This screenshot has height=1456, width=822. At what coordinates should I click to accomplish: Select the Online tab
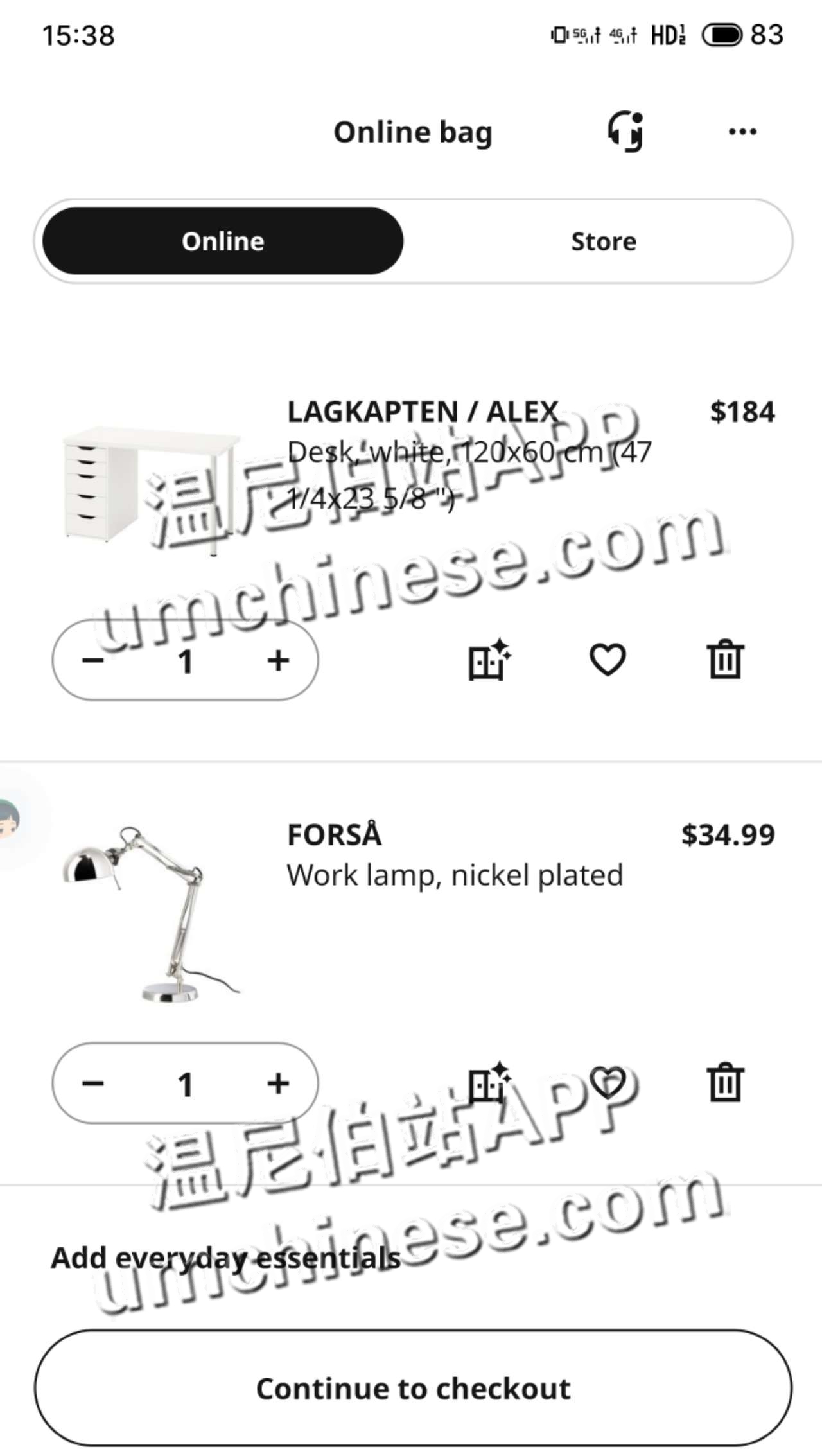click(223, 241)
